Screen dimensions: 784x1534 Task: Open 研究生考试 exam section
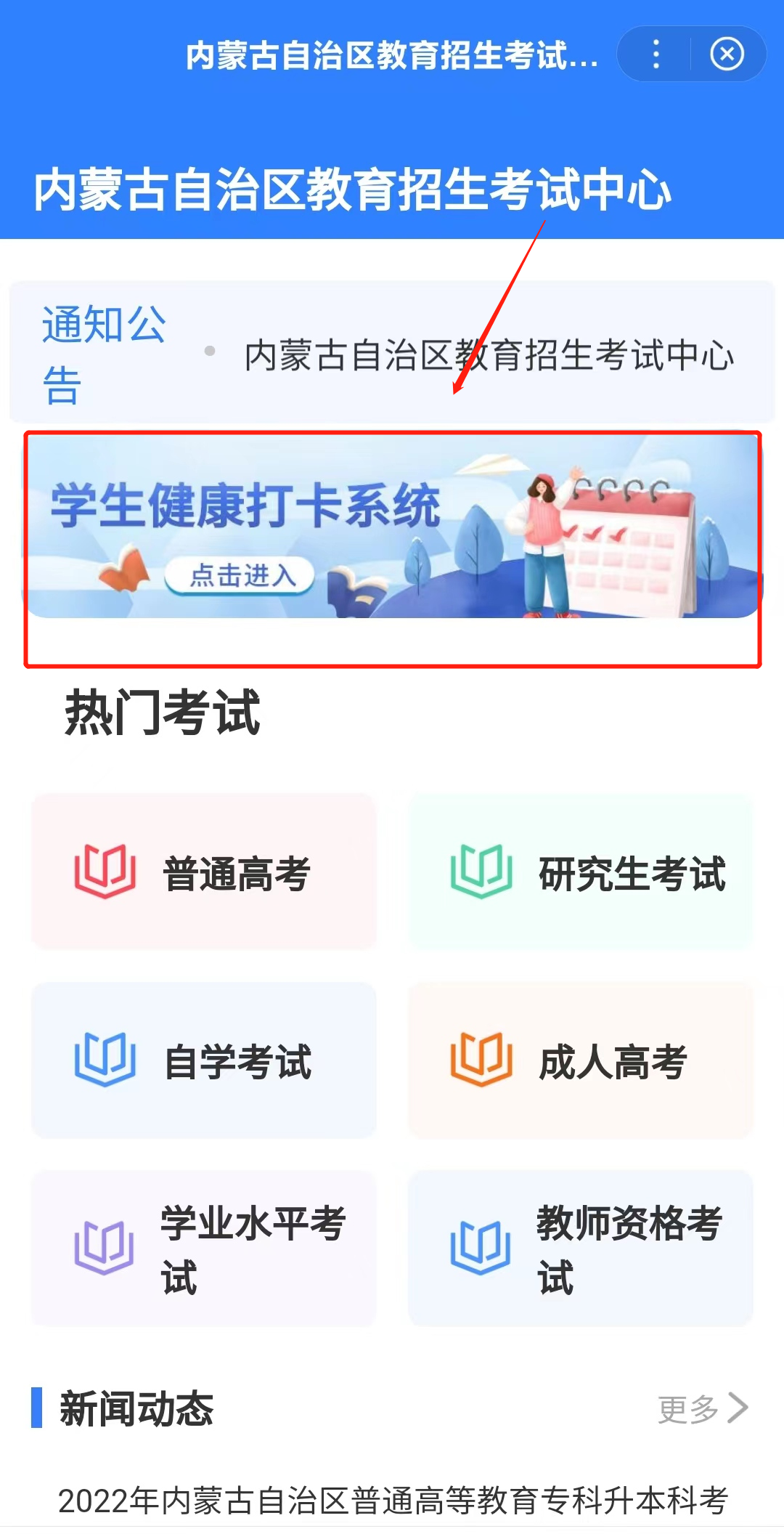coord(580,872)
